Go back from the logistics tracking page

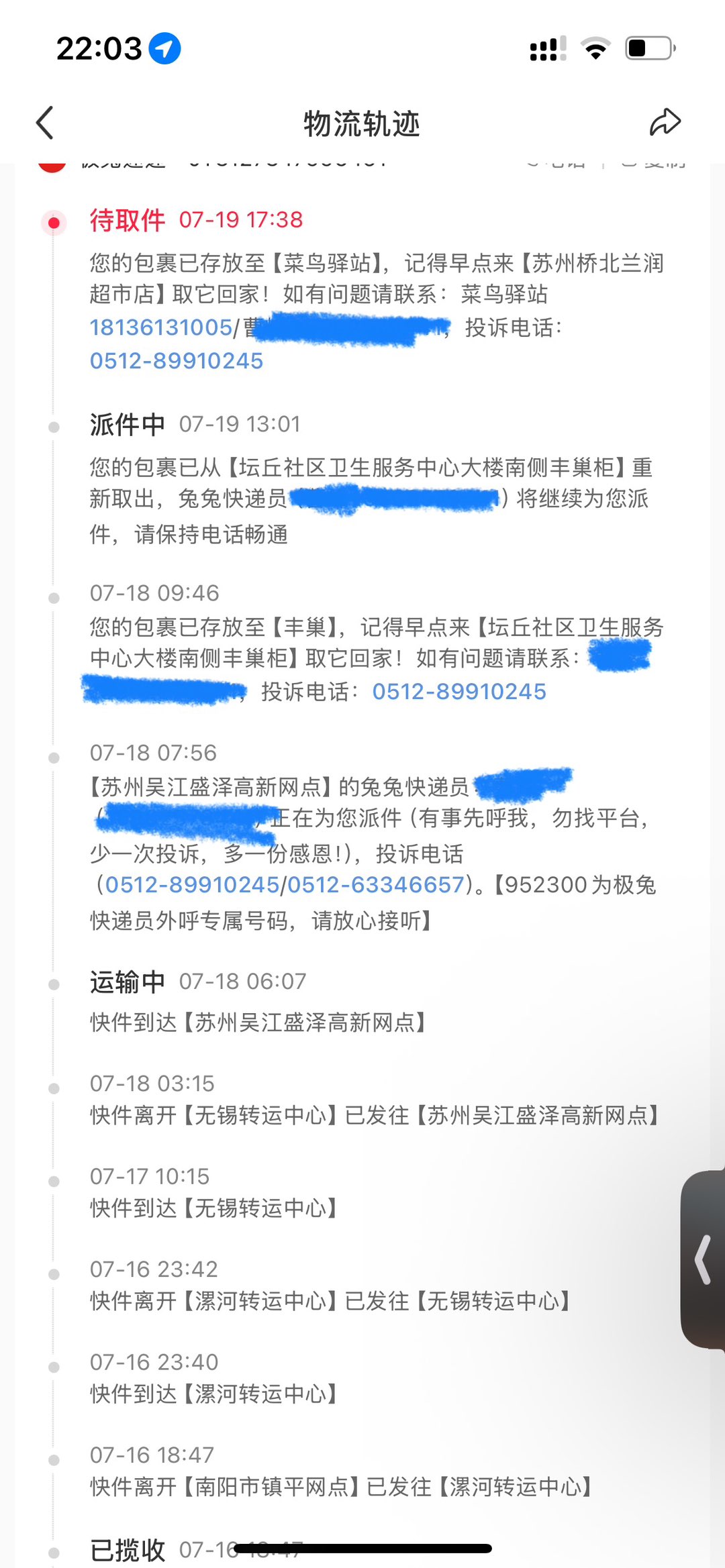coord(45,123)
